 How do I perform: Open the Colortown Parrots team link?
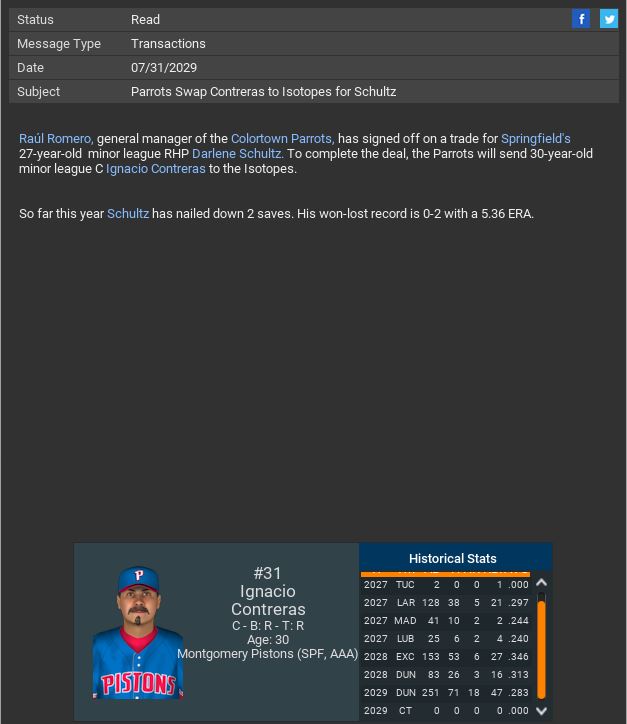click(281, 139)
